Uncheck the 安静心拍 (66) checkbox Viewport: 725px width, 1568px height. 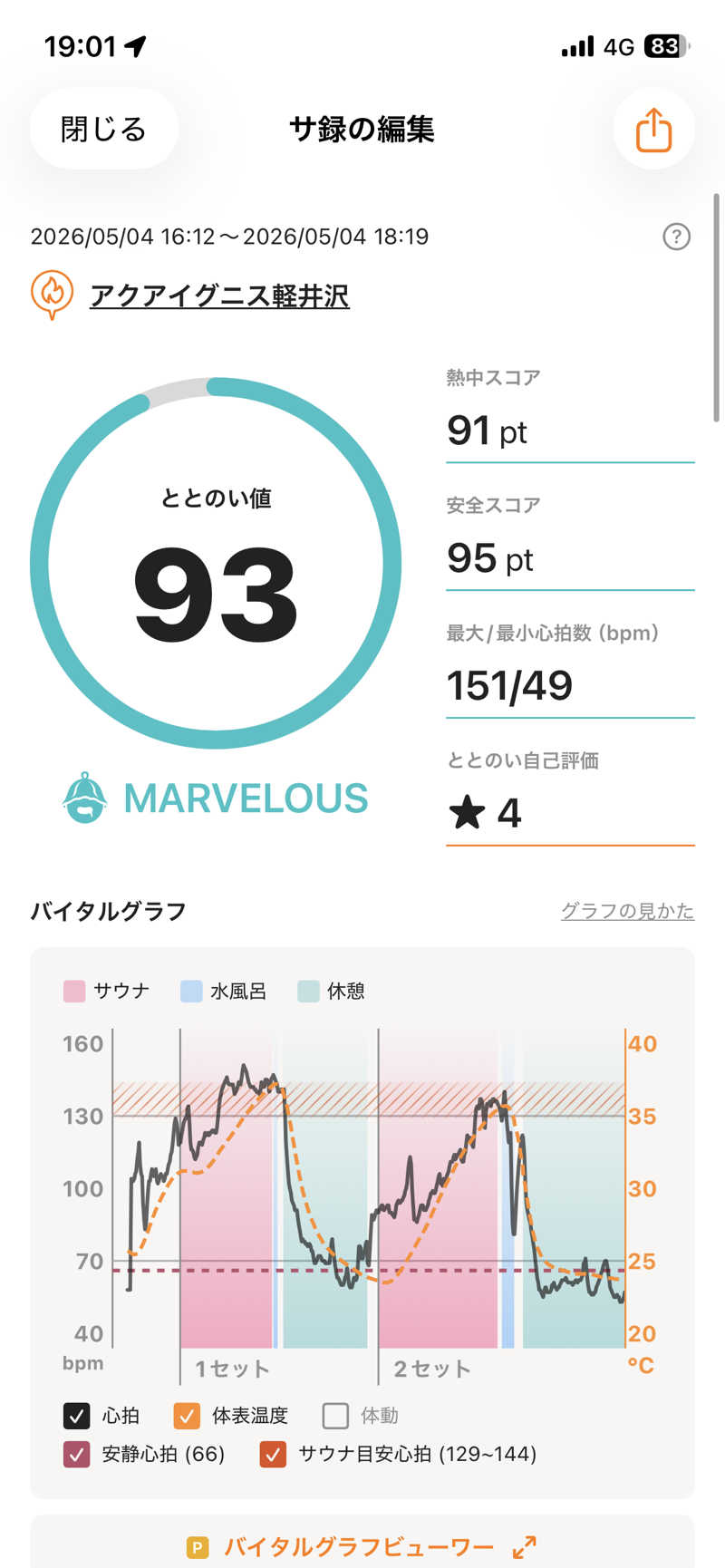77,1454
